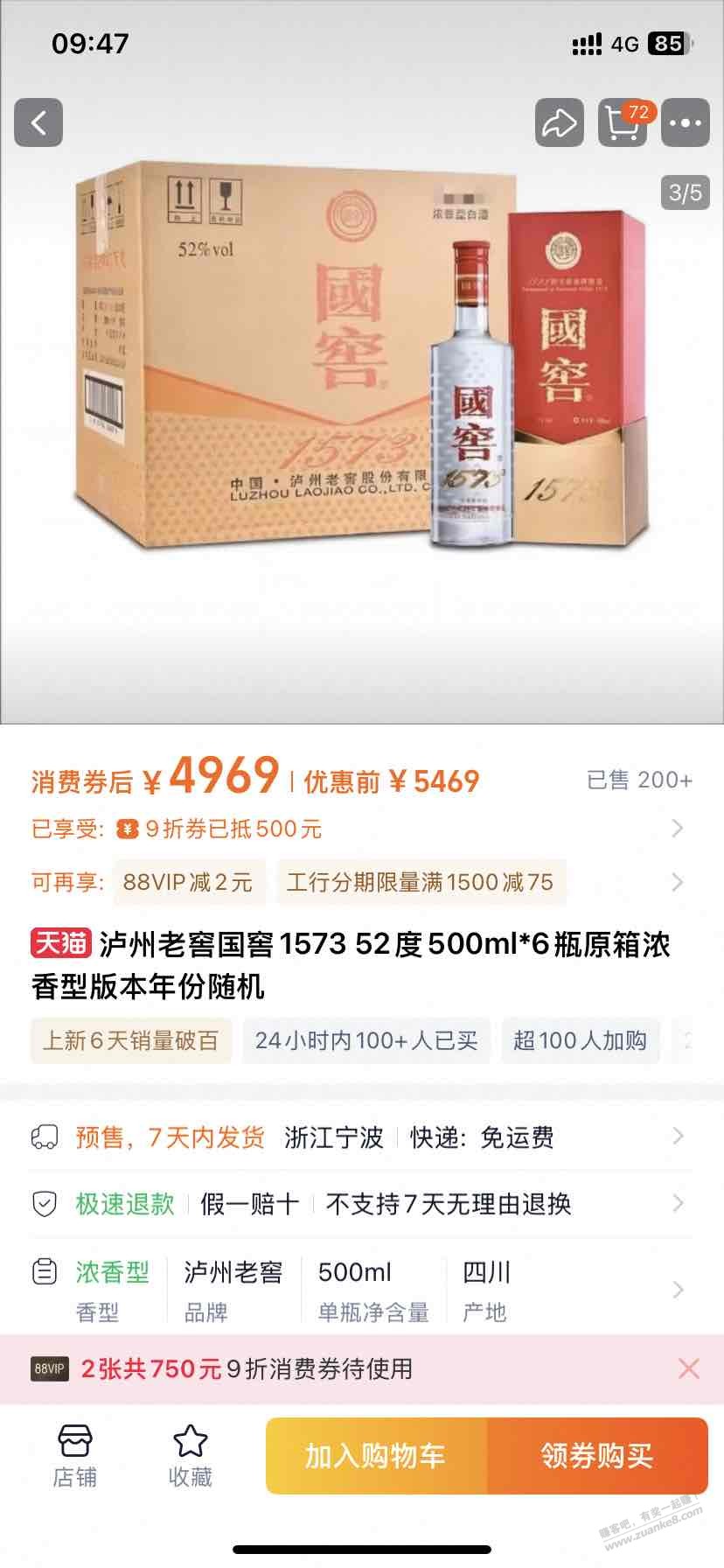Share this product listing
Image resolution: width=724 pixels, height=1568 pixels.
[x=559, y=122]
